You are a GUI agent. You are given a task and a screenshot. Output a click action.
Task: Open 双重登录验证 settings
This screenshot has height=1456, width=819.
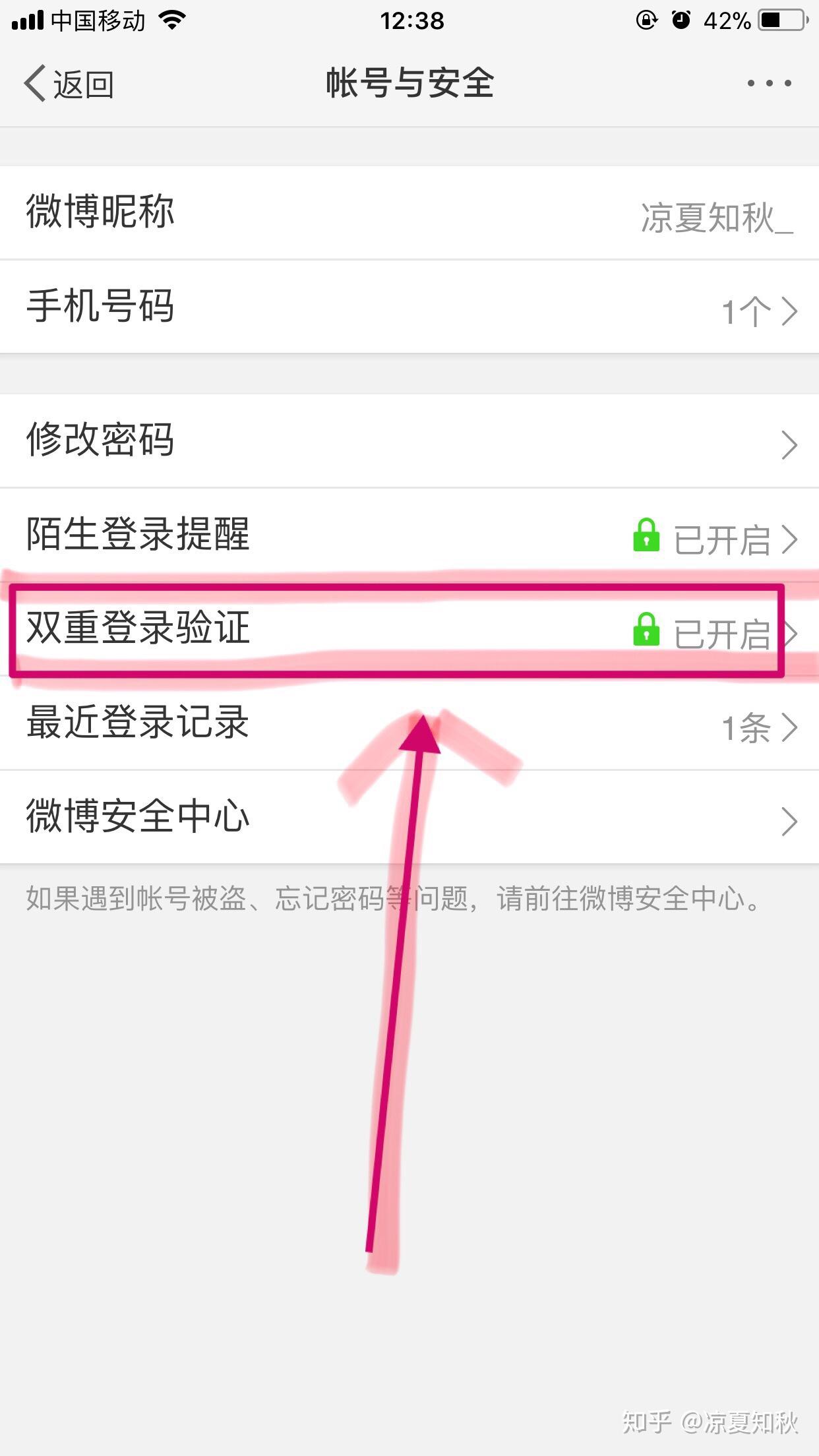point(409,629)
